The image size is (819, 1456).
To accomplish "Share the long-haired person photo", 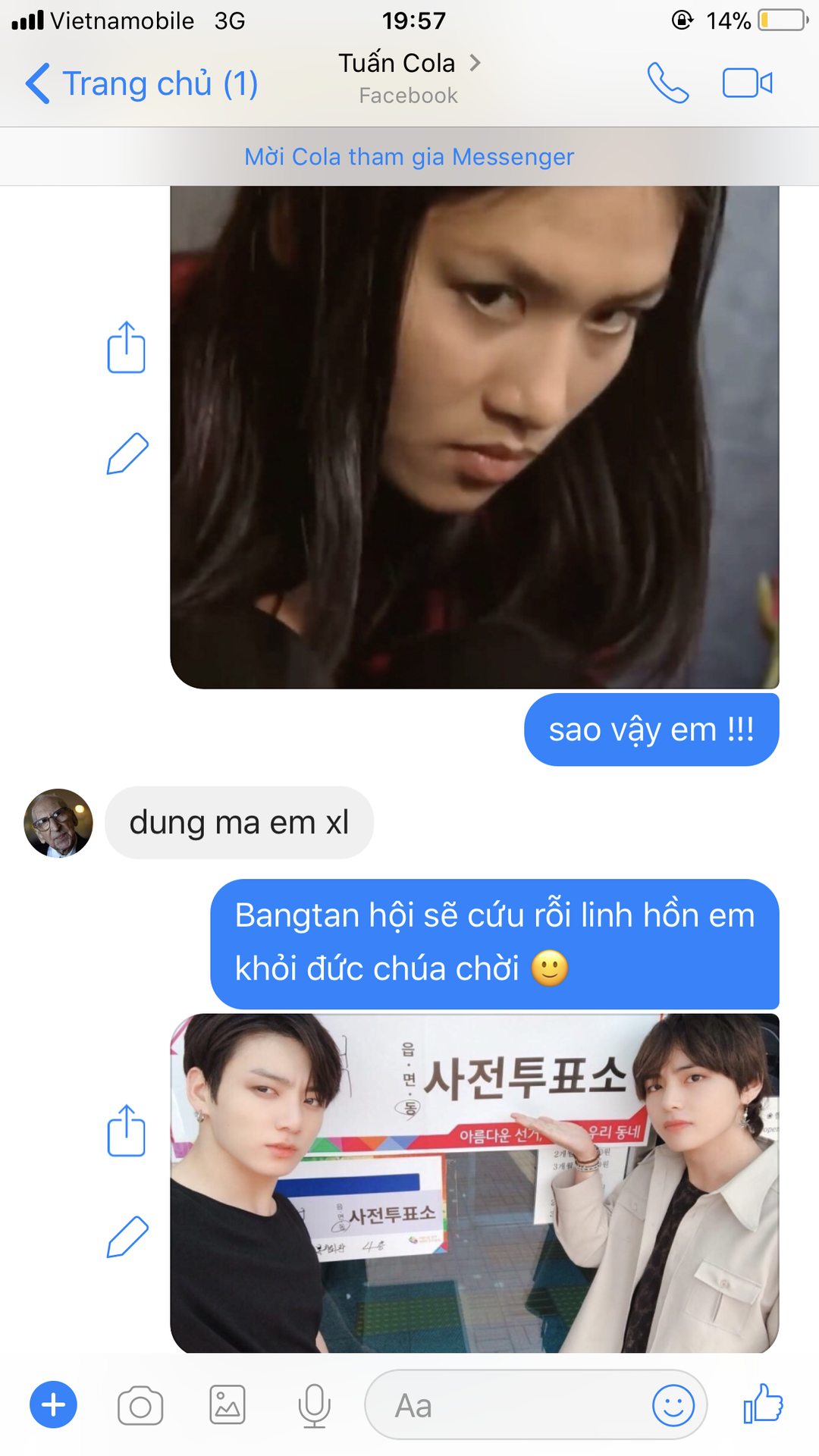I will pyautogui.click(x=126, y=348).
